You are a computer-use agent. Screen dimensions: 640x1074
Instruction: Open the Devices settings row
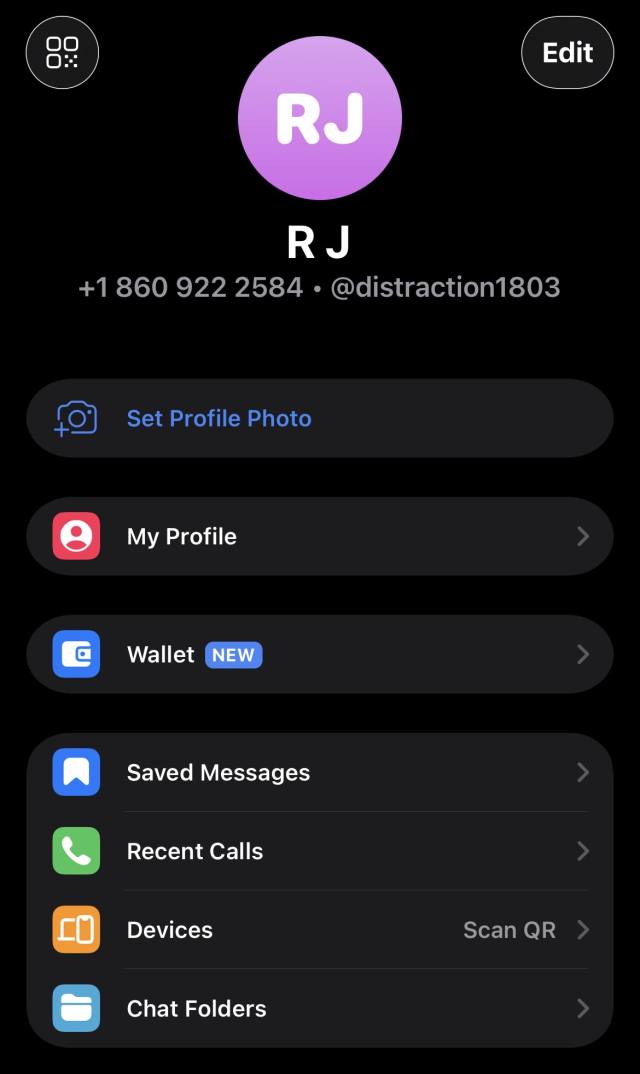[320, 930]
